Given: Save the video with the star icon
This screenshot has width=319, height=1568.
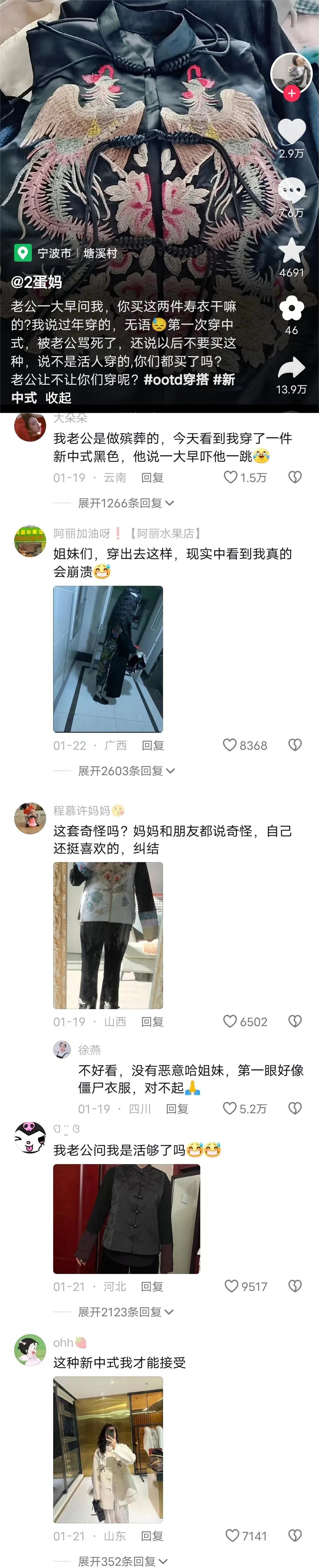Looking at the screenshot, I should (x=292, y=251).
